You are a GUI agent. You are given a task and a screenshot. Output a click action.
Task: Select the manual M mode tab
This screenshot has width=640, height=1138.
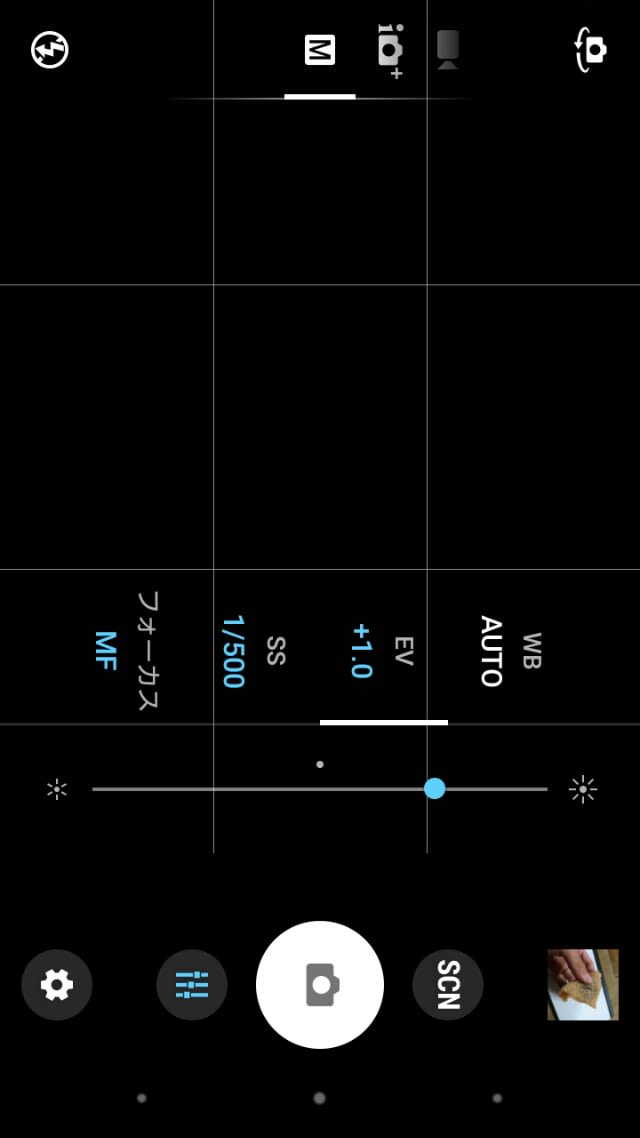320,50
